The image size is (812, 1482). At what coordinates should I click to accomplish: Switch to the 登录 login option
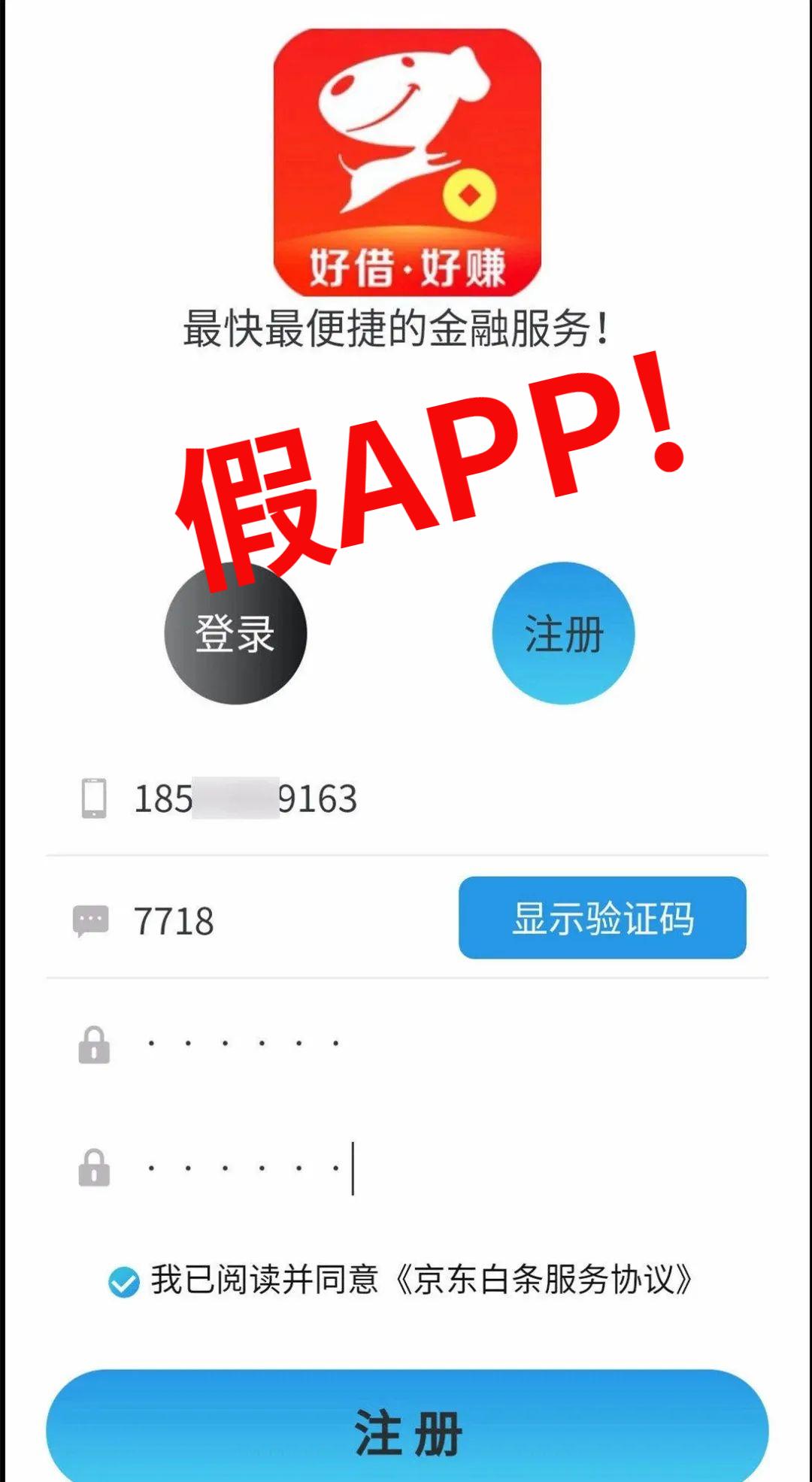235,633
